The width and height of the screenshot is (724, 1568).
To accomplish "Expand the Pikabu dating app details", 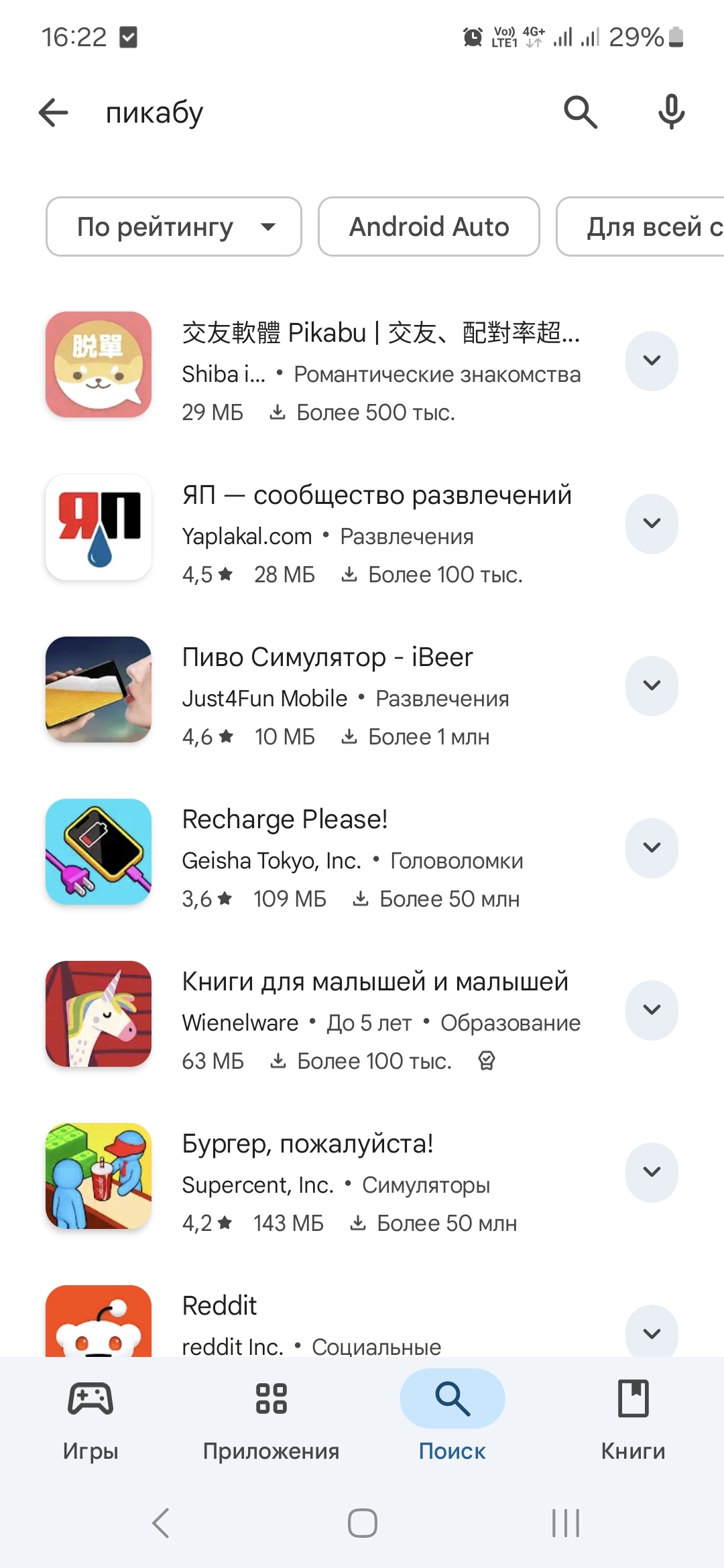I will point(652,361).
